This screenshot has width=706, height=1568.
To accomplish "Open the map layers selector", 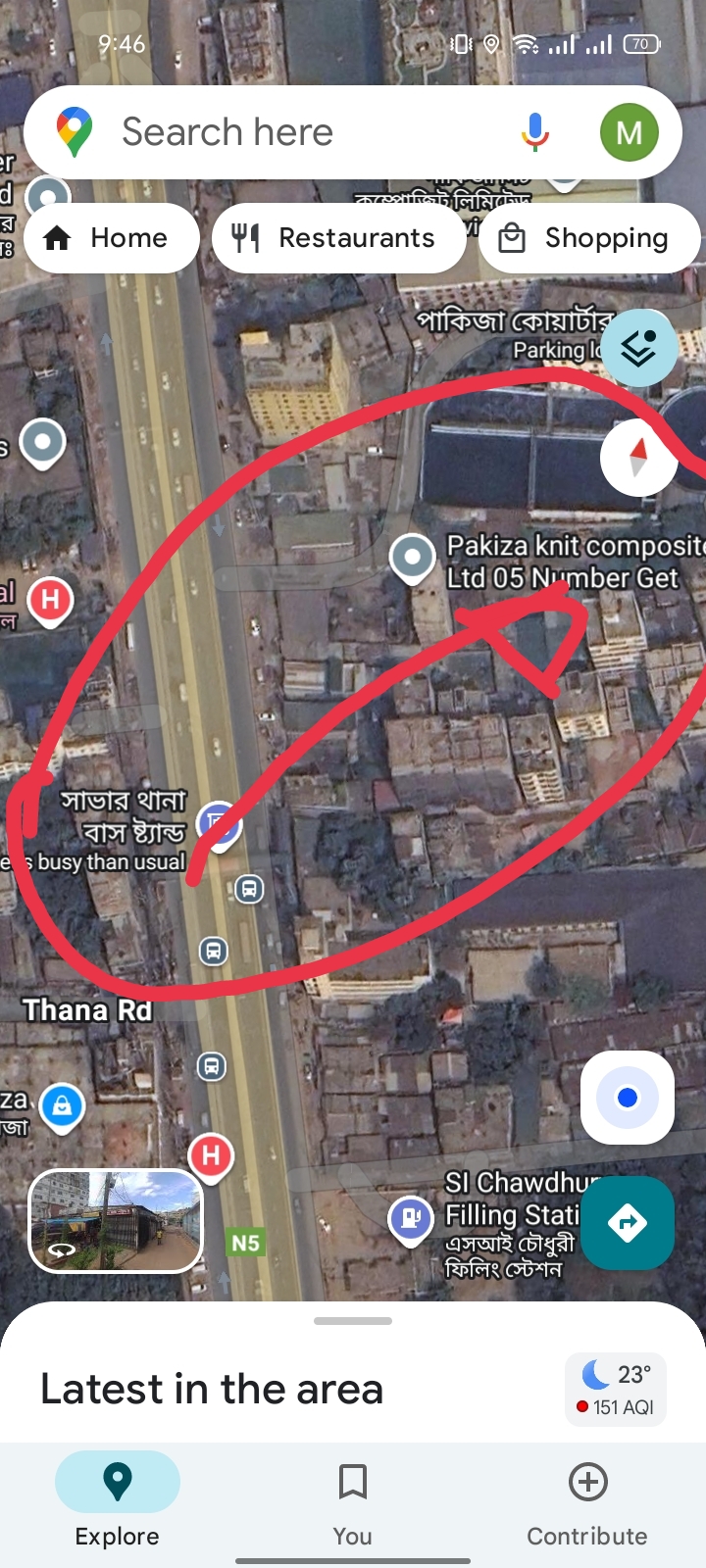I will coord(638,347).
